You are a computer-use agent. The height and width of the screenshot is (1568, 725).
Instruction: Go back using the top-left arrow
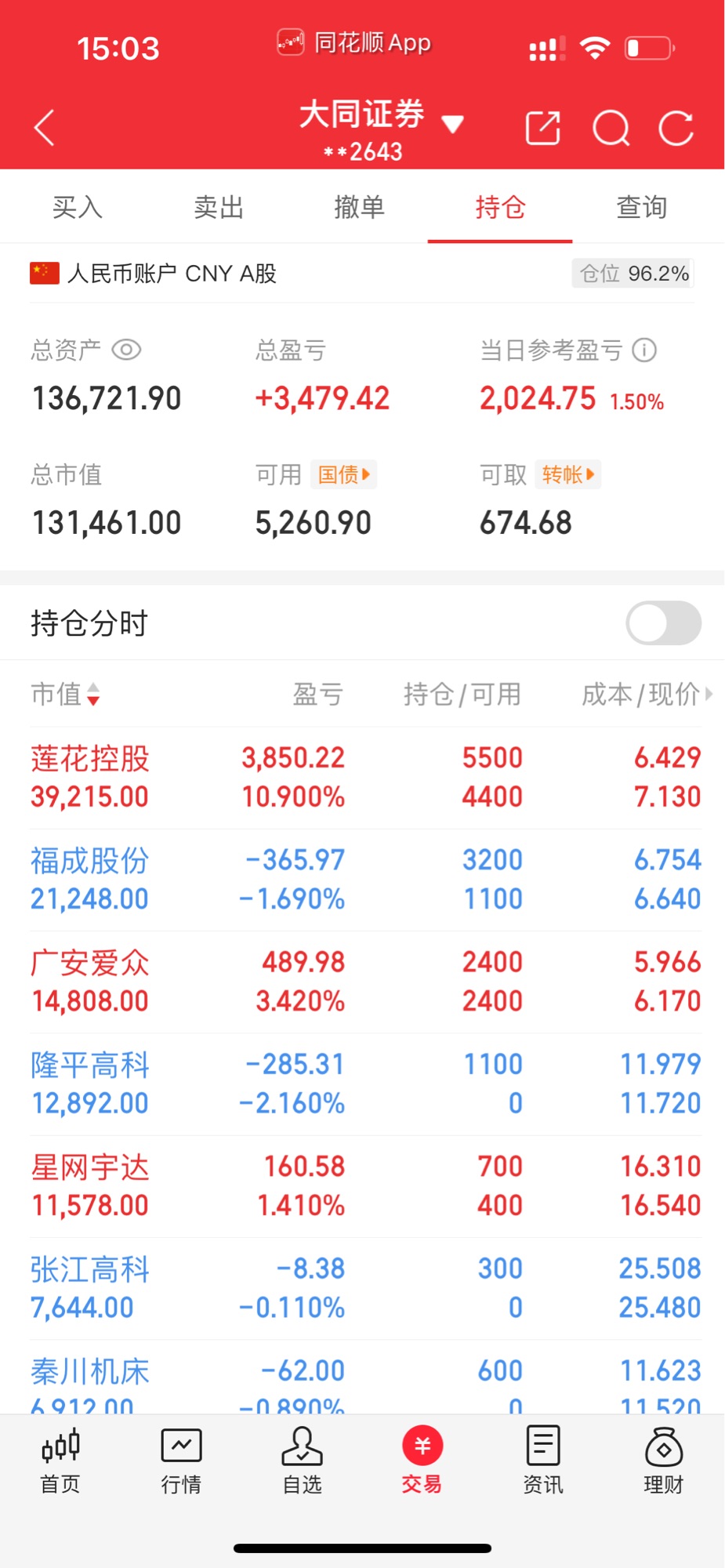coord(45,128)
